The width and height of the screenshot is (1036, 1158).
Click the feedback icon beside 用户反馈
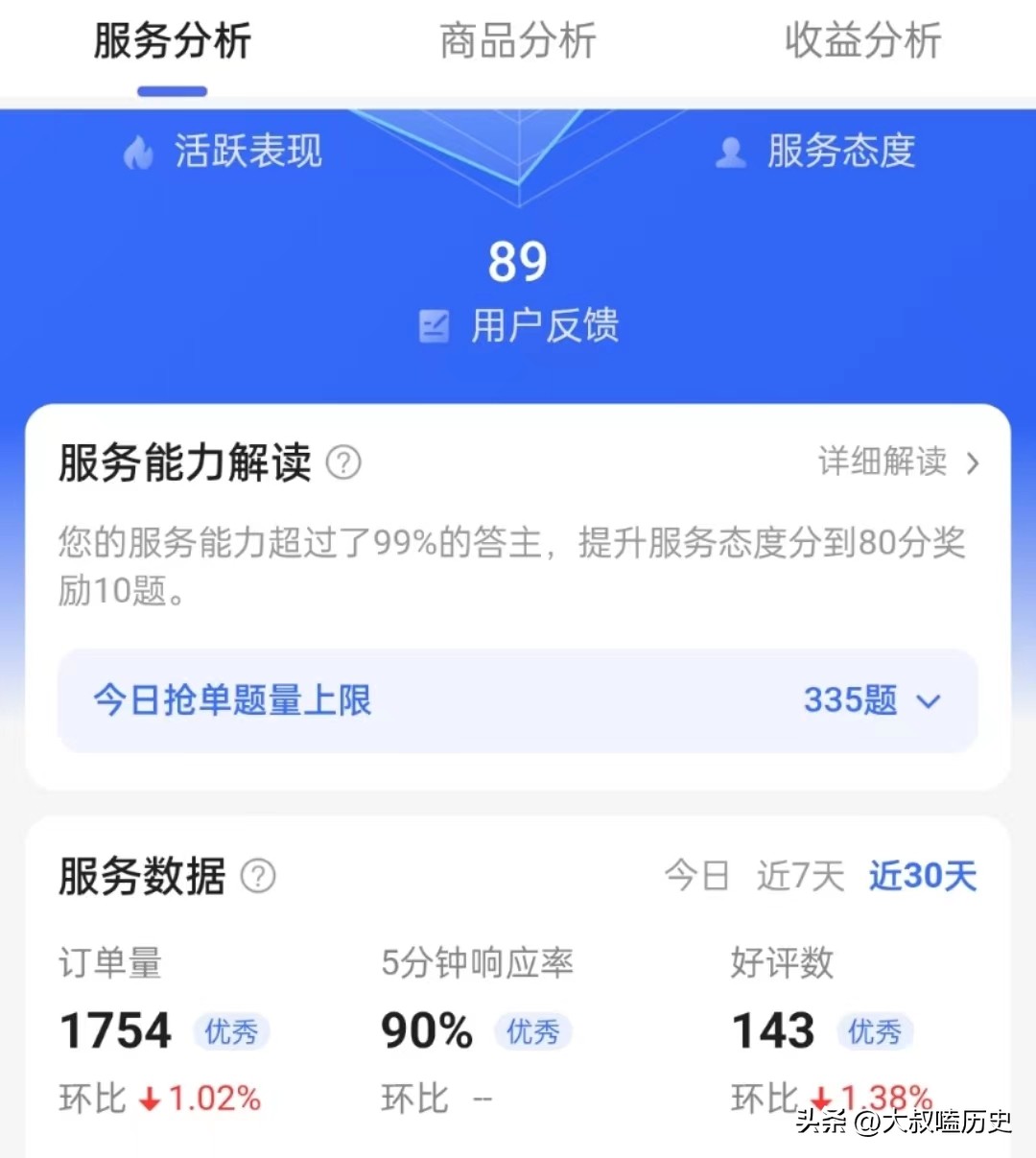pyautogui.click(x=434, y=325)
